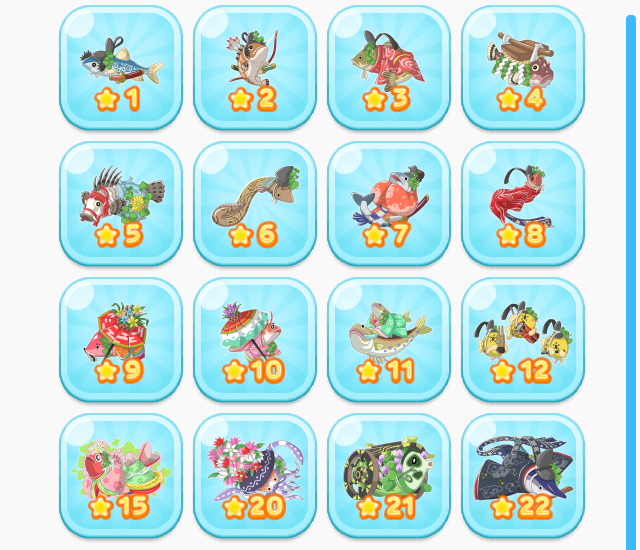Select the tile numbered 7
The width and height of the screenshot is (640, 550).
388,203
